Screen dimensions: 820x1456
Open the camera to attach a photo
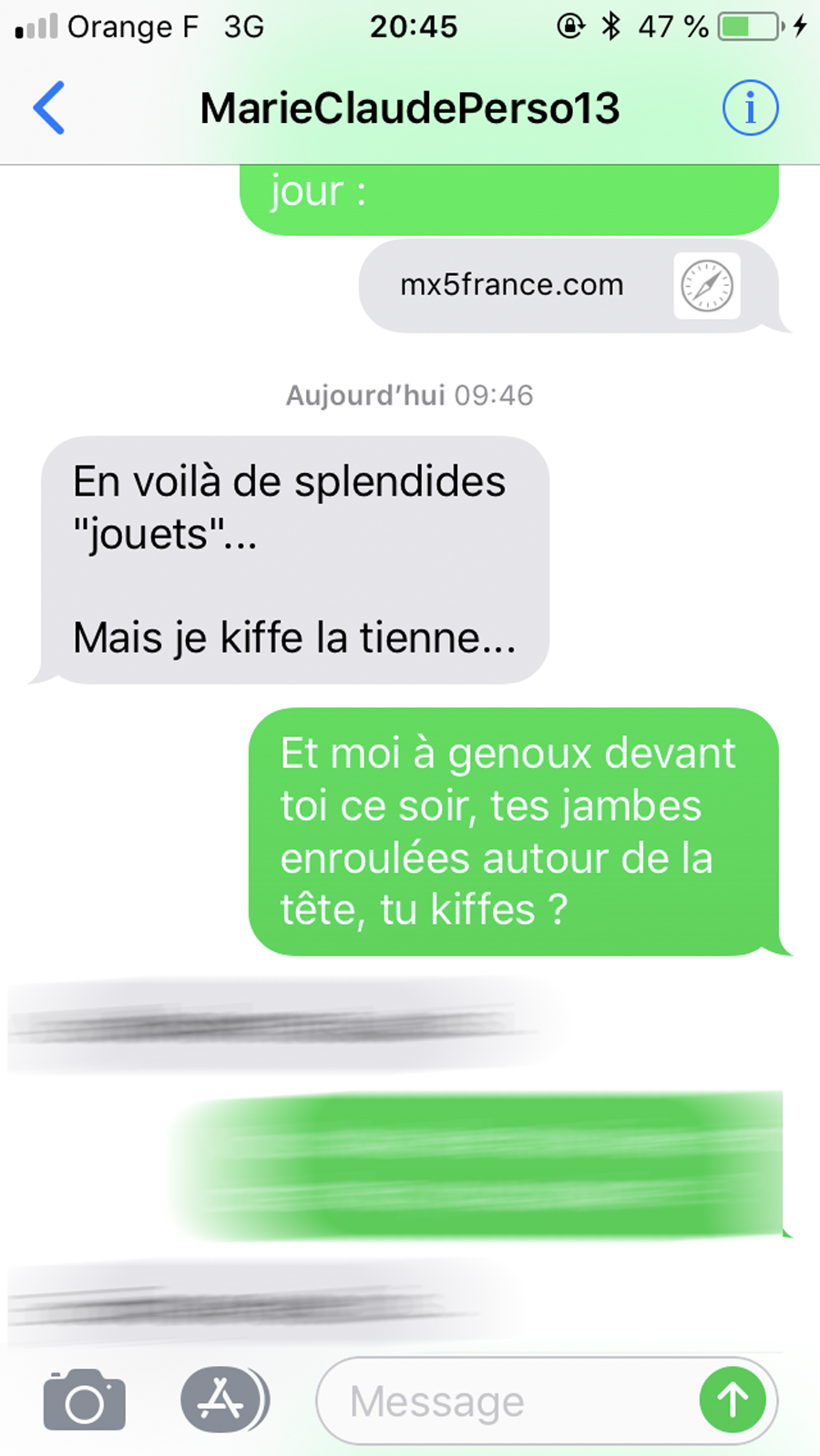[85, 1400]
